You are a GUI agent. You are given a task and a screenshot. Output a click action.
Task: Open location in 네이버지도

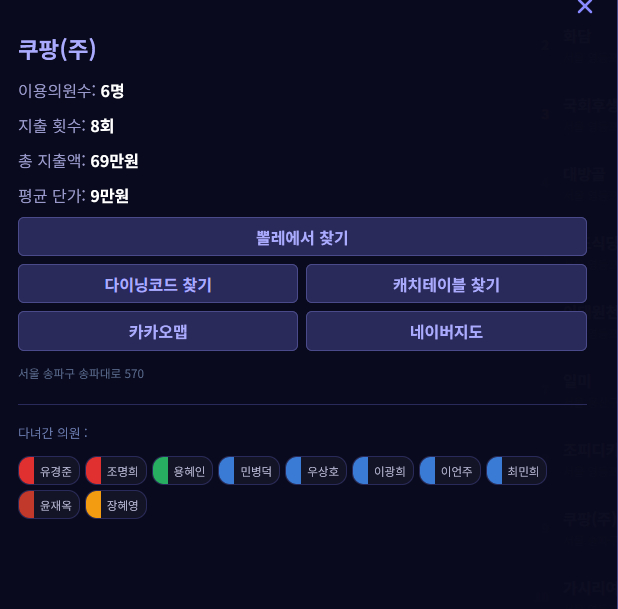pos(446,331)
